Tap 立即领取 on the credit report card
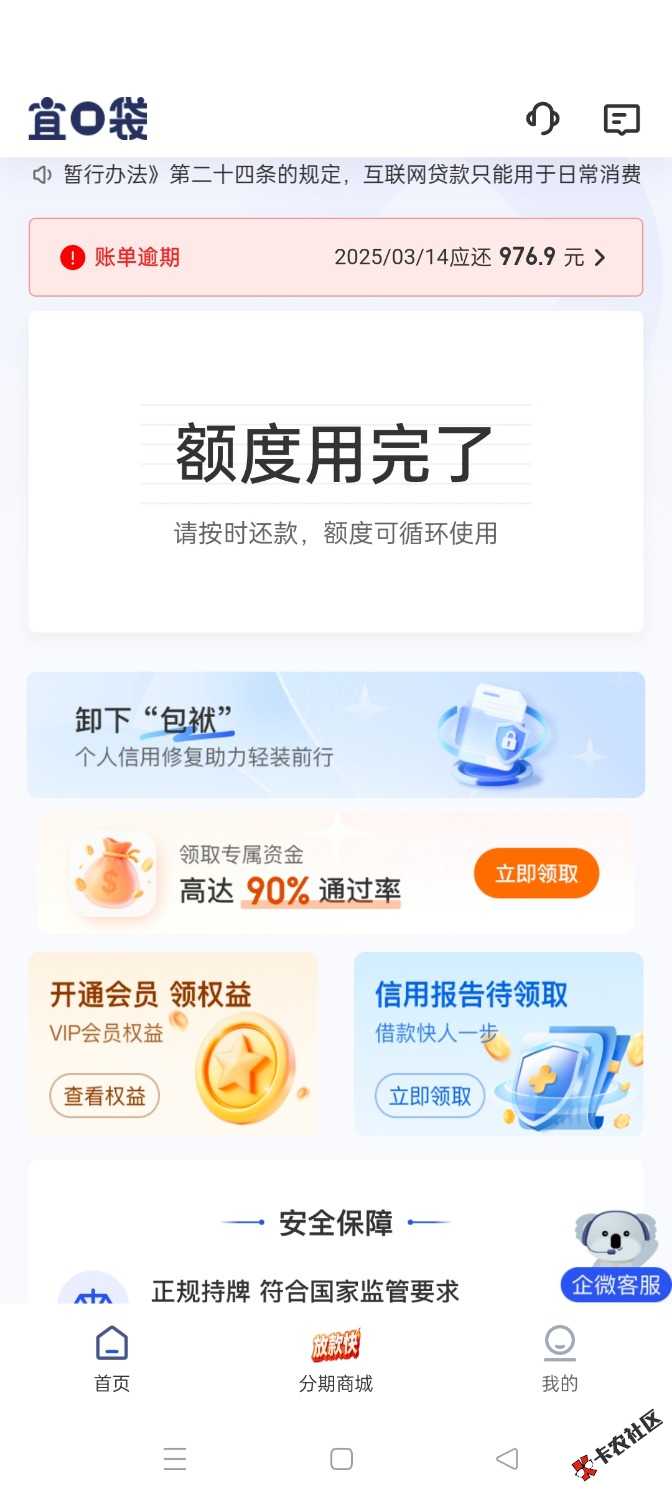This screenshot has width=672, height=1500. coord(429,1096)
